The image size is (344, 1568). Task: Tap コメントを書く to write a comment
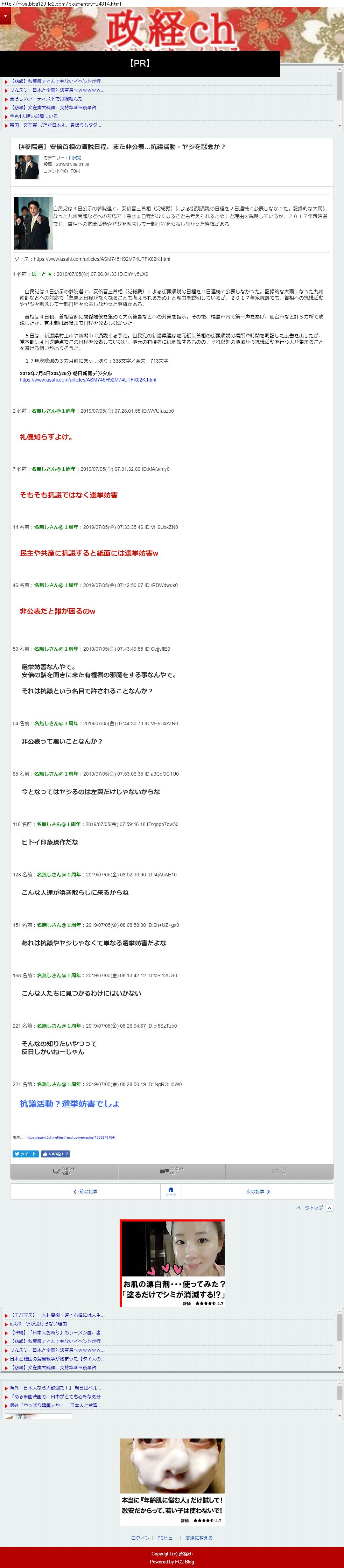pos(64,1170)
